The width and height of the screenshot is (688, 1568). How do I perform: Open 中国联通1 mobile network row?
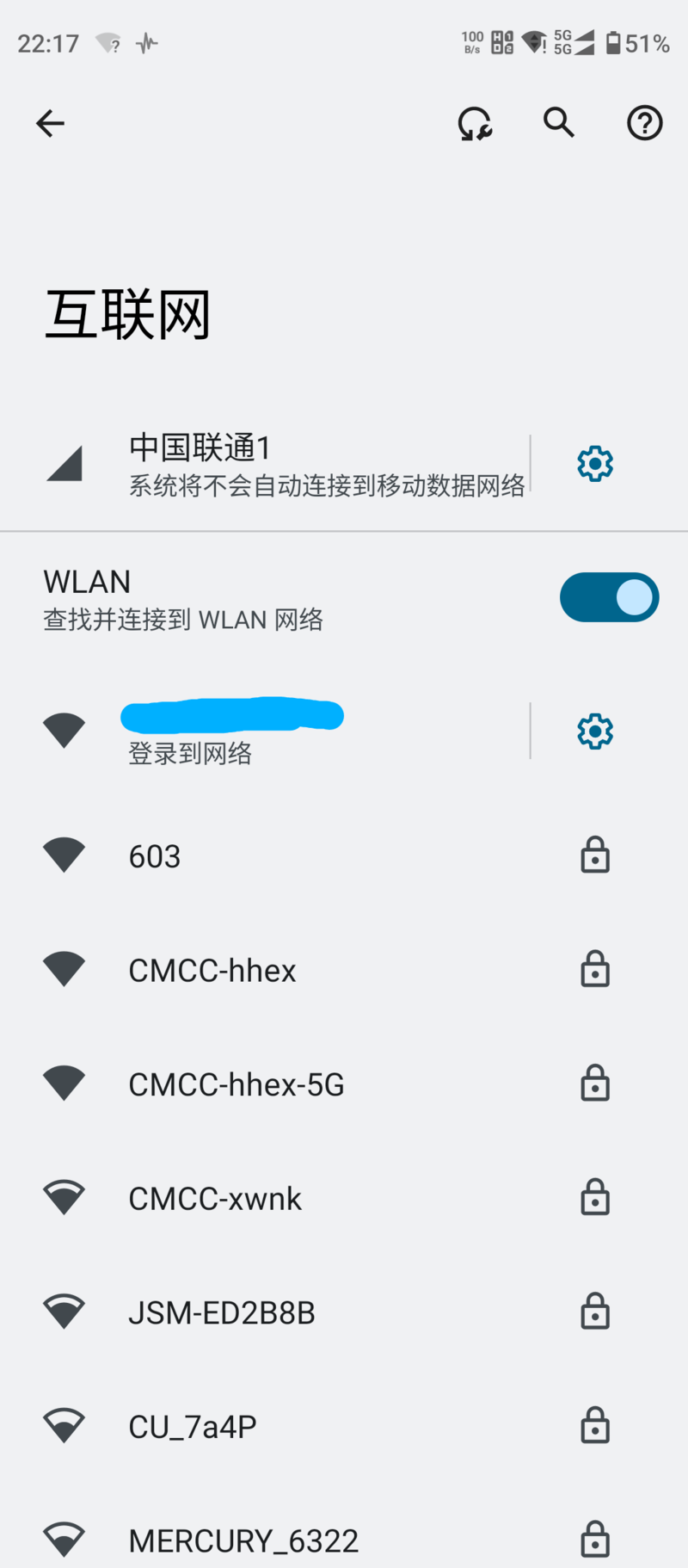[x=284, y=465]
